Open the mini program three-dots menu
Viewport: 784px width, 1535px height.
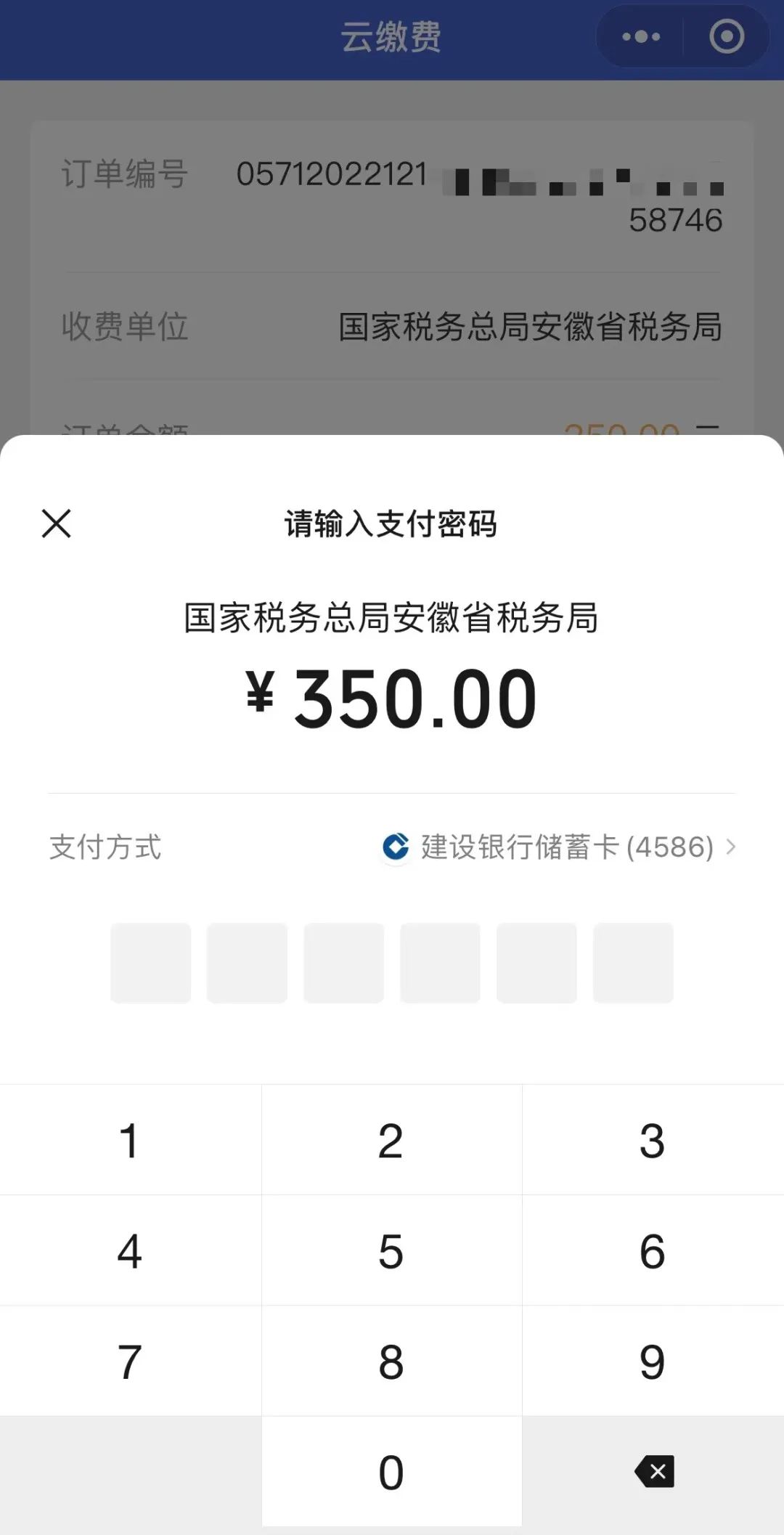point(641,36)
